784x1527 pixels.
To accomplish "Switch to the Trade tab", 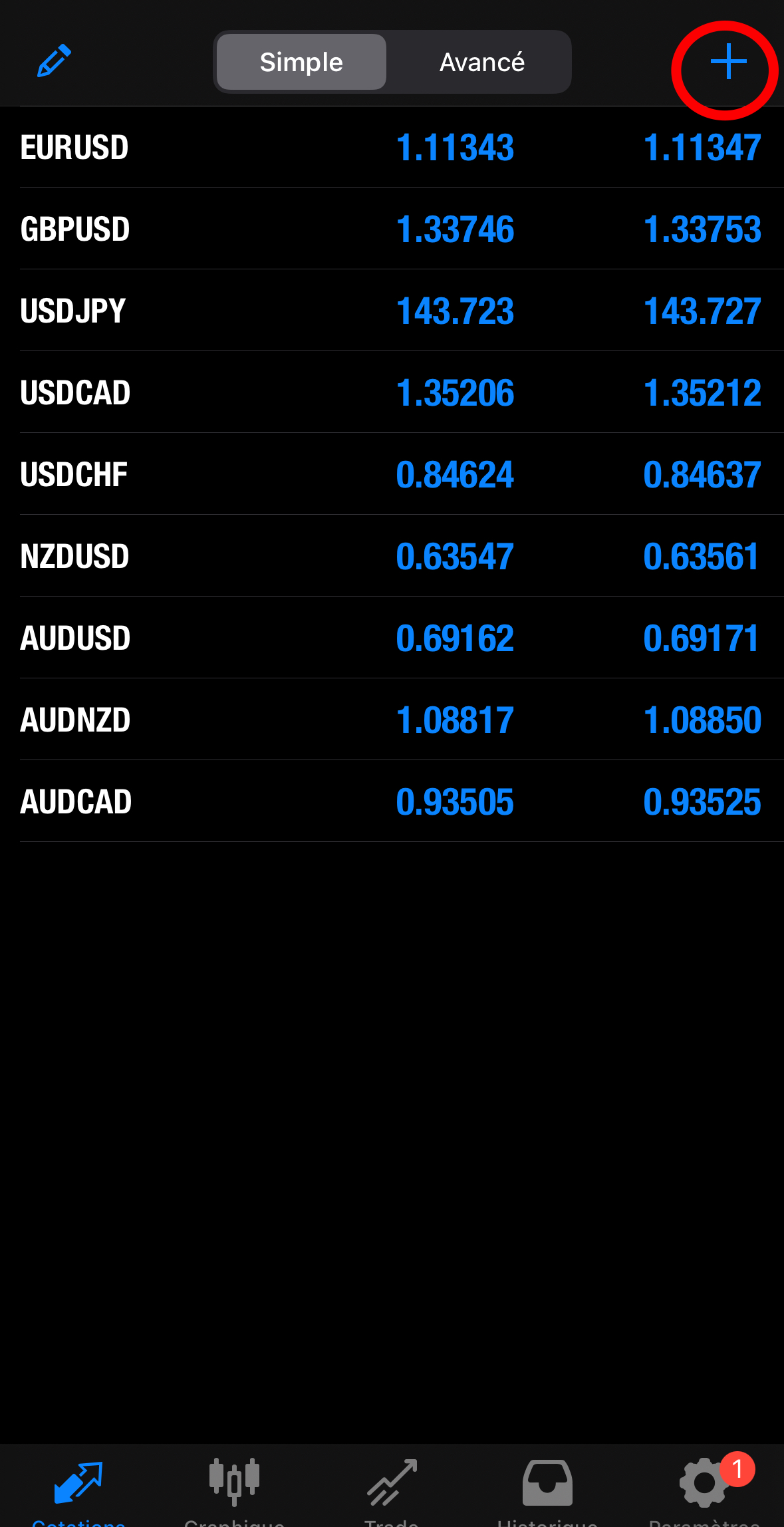I will tap(392, 1490).
